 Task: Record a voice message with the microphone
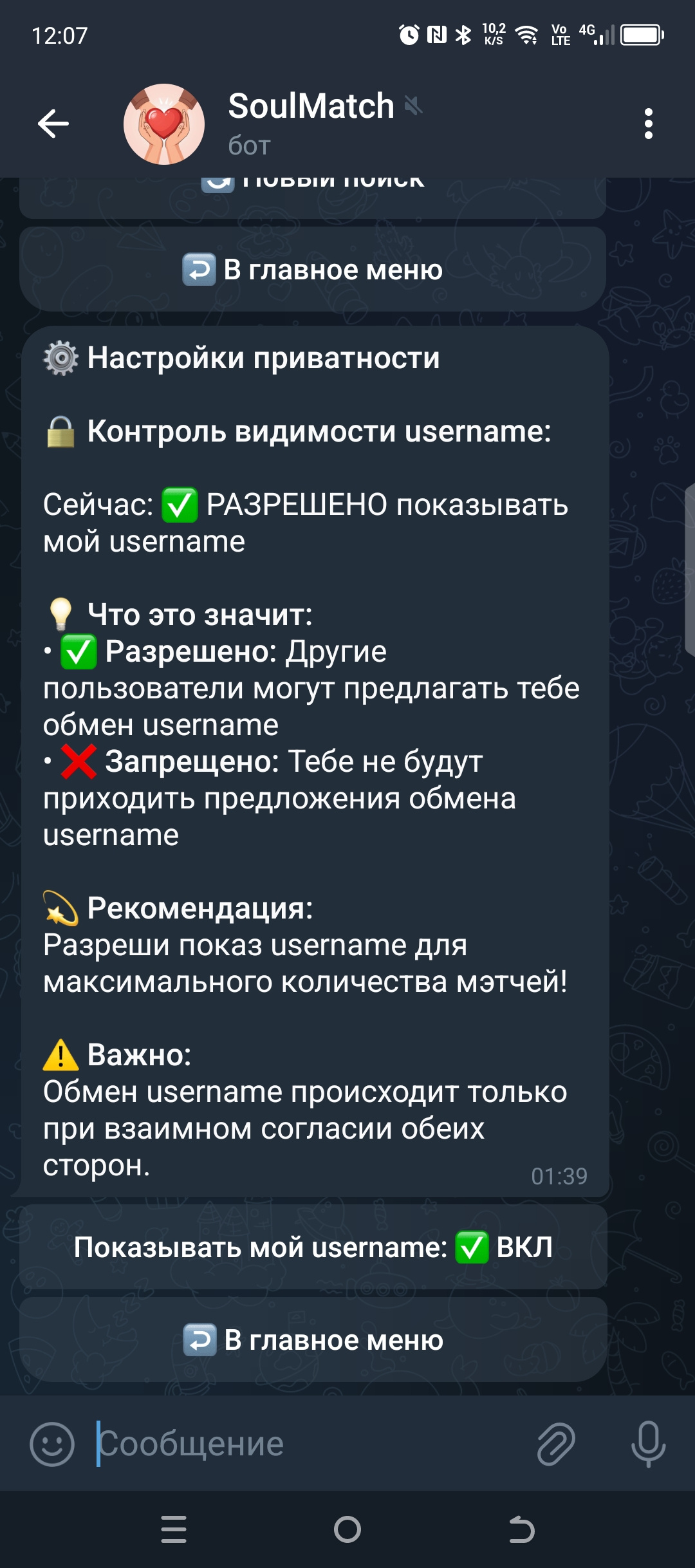(x=648, y=1444)
